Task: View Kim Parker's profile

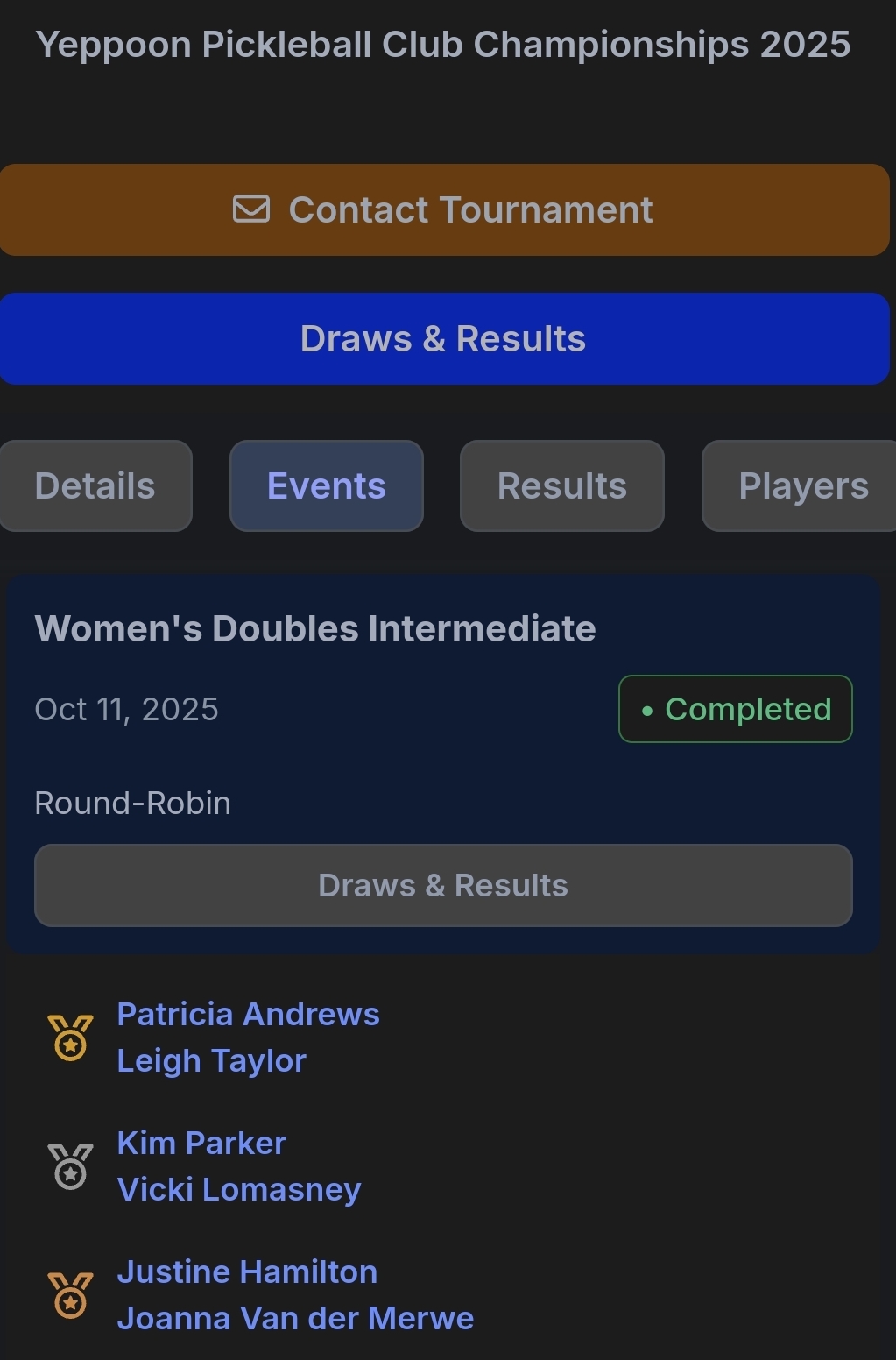Action: coord(201,1144)
